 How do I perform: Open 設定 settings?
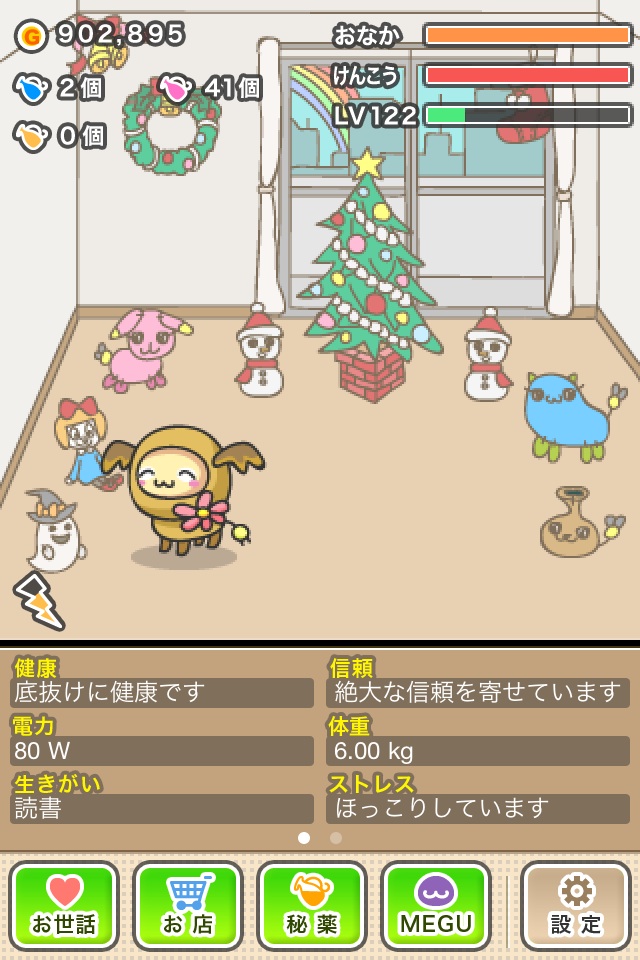point(576,905)
